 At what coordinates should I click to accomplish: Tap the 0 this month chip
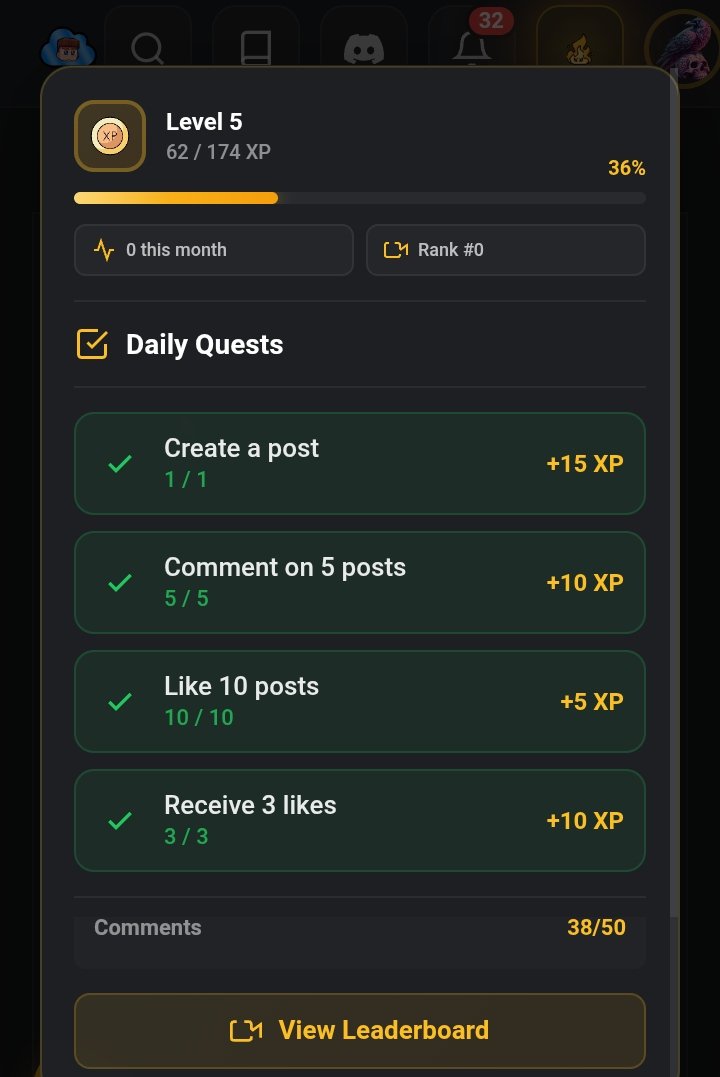[213, 250]
